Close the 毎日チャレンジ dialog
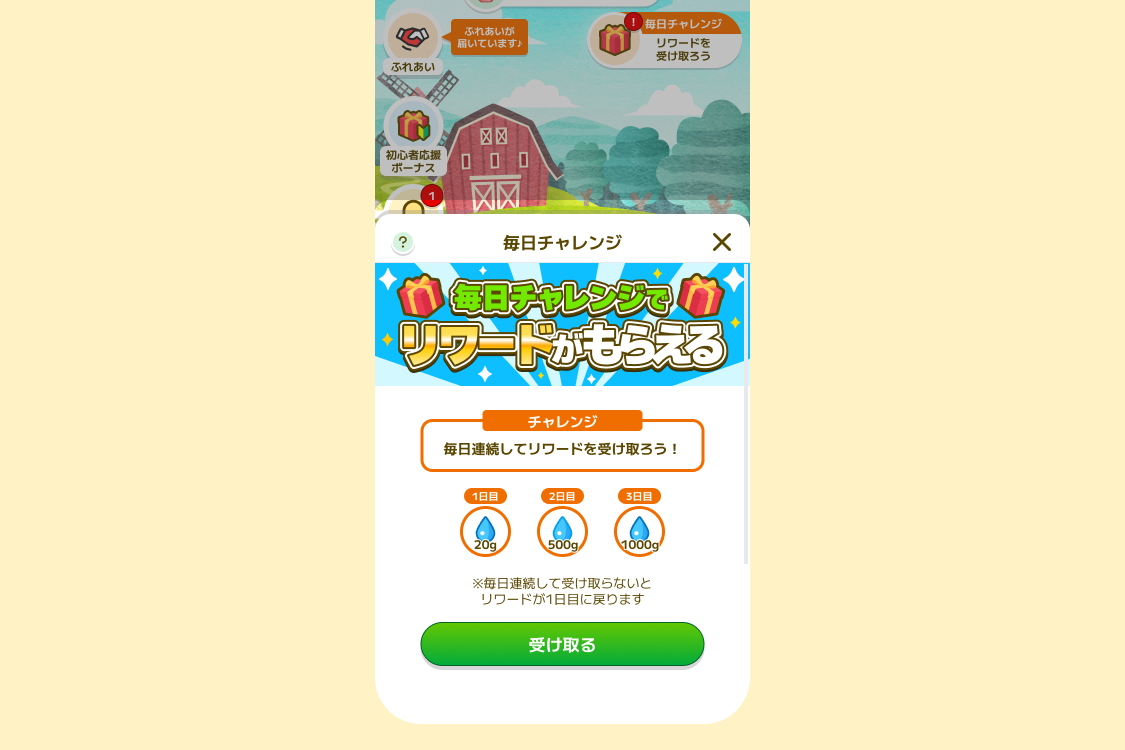 tap(721, 242)
